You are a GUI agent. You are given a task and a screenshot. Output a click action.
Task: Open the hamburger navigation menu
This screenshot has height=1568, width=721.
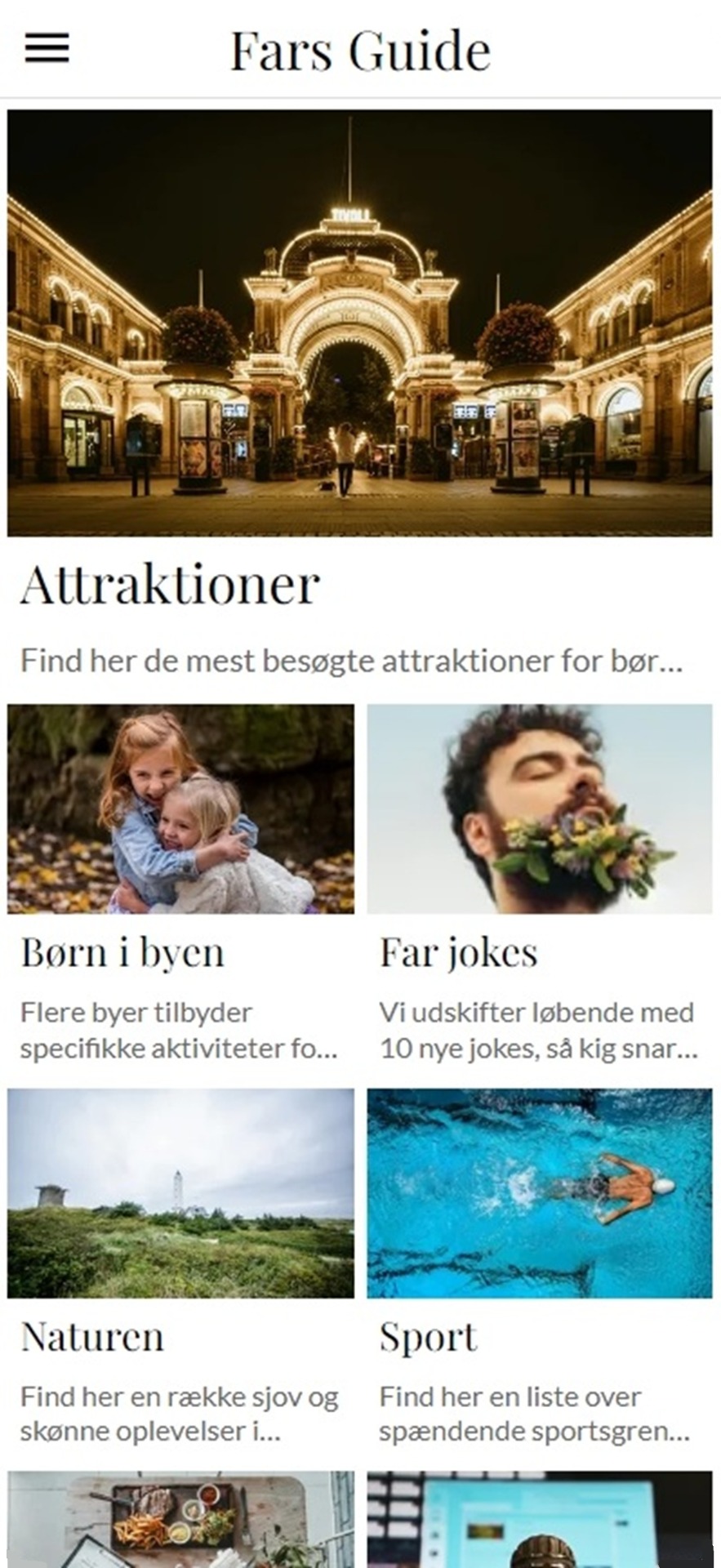(47, 49)
